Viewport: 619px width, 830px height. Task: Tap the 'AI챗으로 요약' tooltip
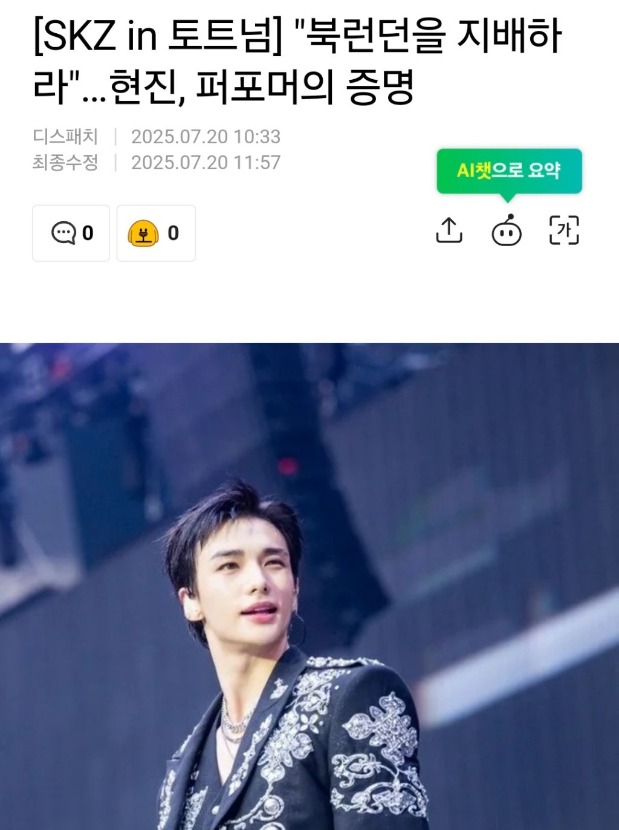point(509,171)
